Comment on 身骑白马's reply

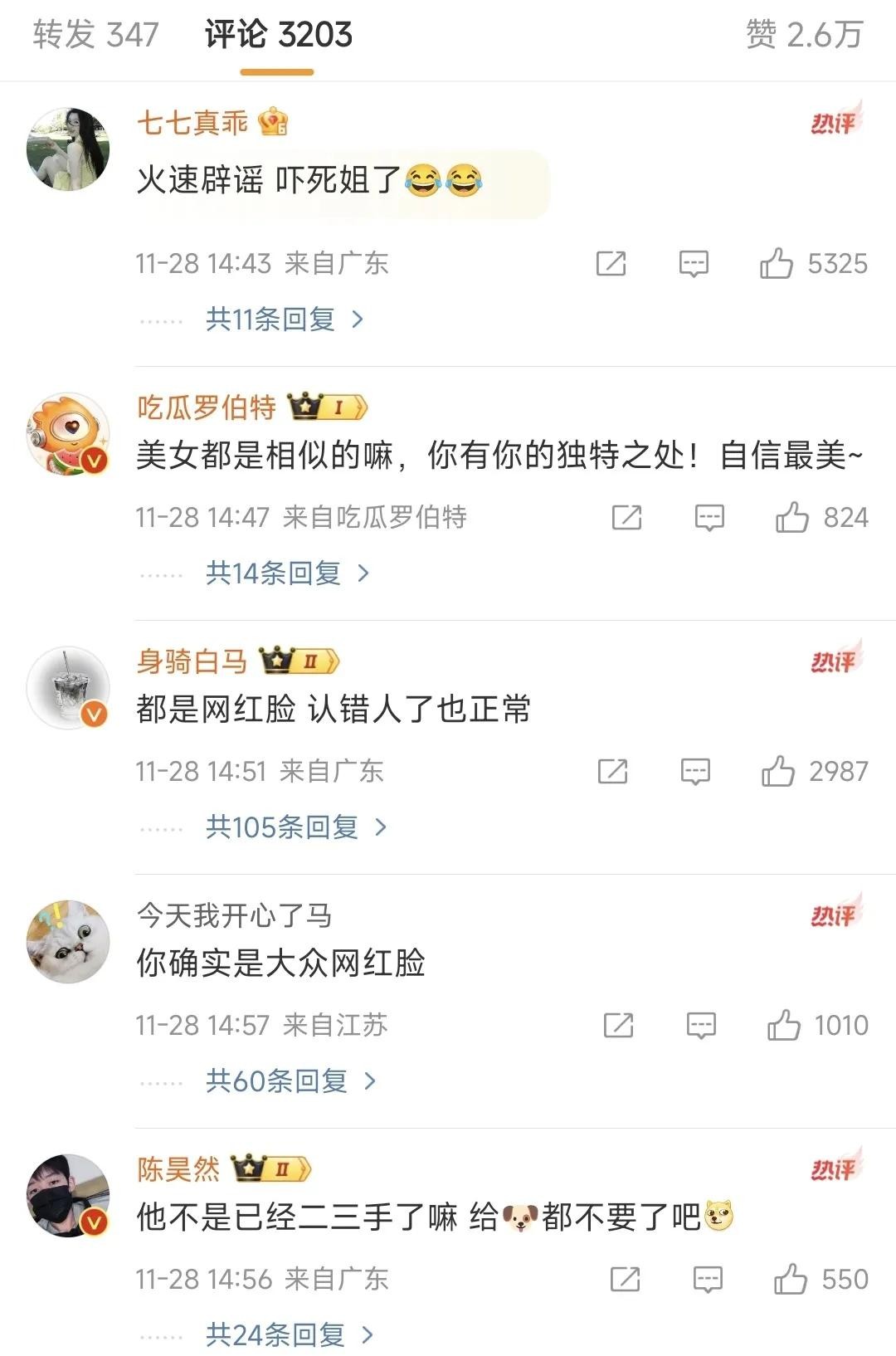click(695, 772)
